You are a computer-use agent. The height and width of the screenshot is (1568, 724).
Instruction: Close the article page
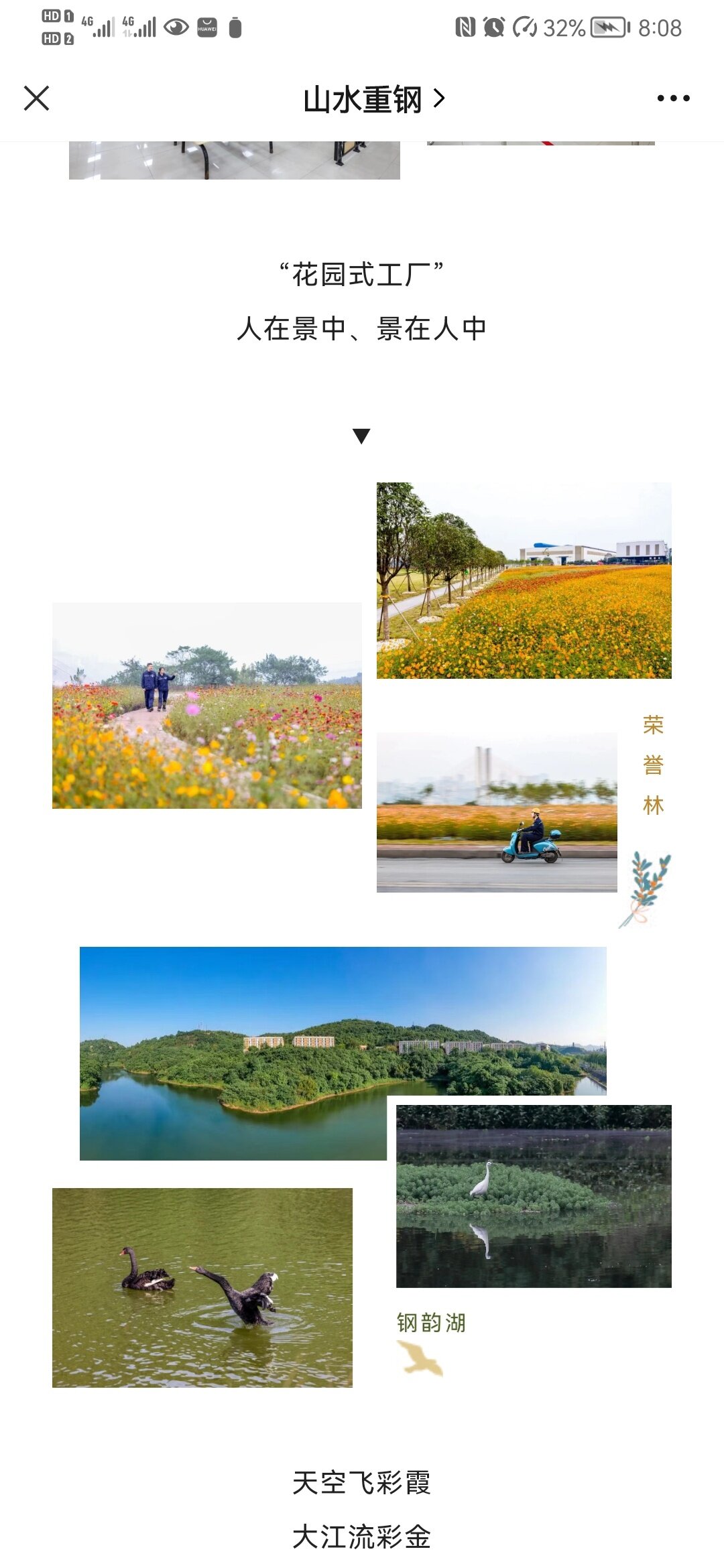coord(37,99)
